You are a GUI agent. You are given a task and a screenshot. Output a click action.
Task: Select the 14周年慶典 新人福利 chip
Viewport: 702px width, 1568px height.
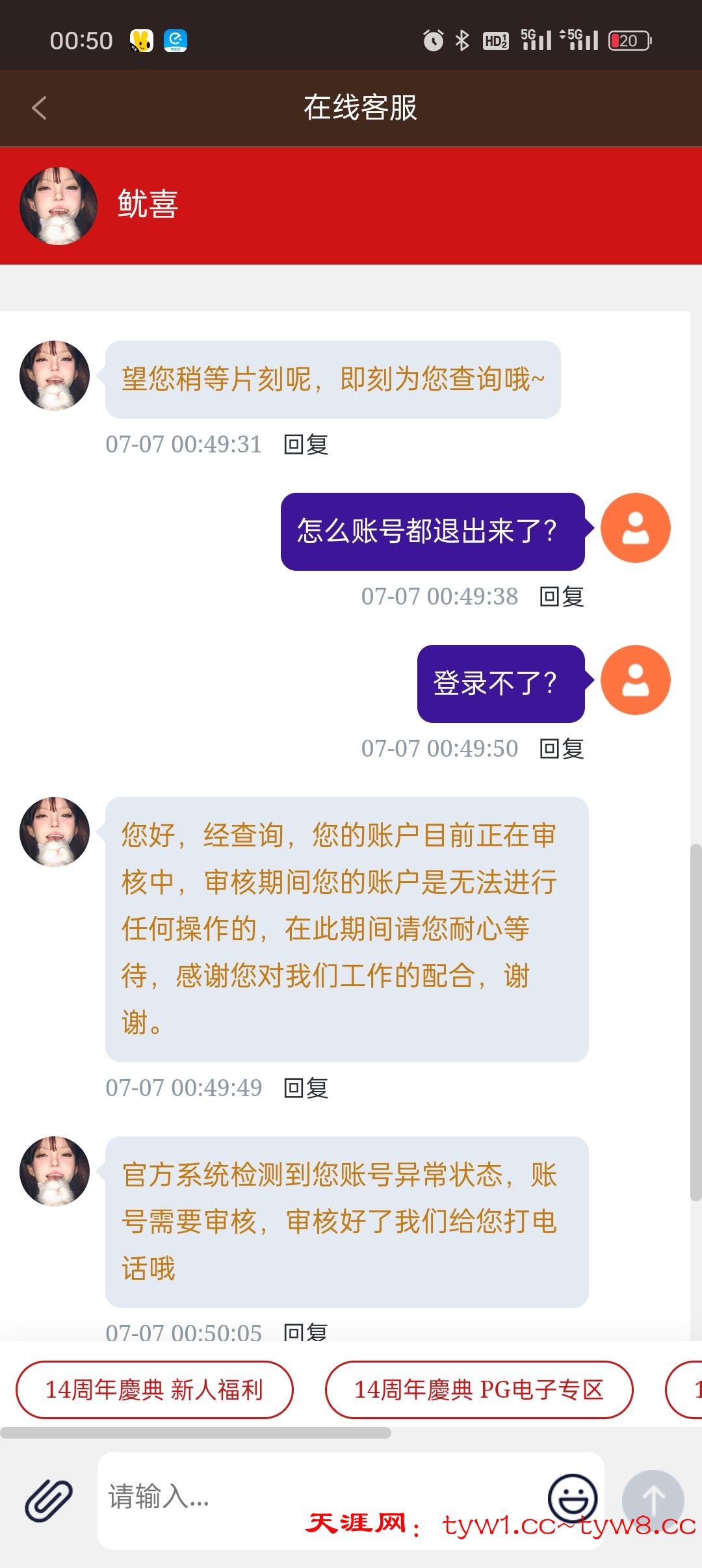pos(154,1390)
